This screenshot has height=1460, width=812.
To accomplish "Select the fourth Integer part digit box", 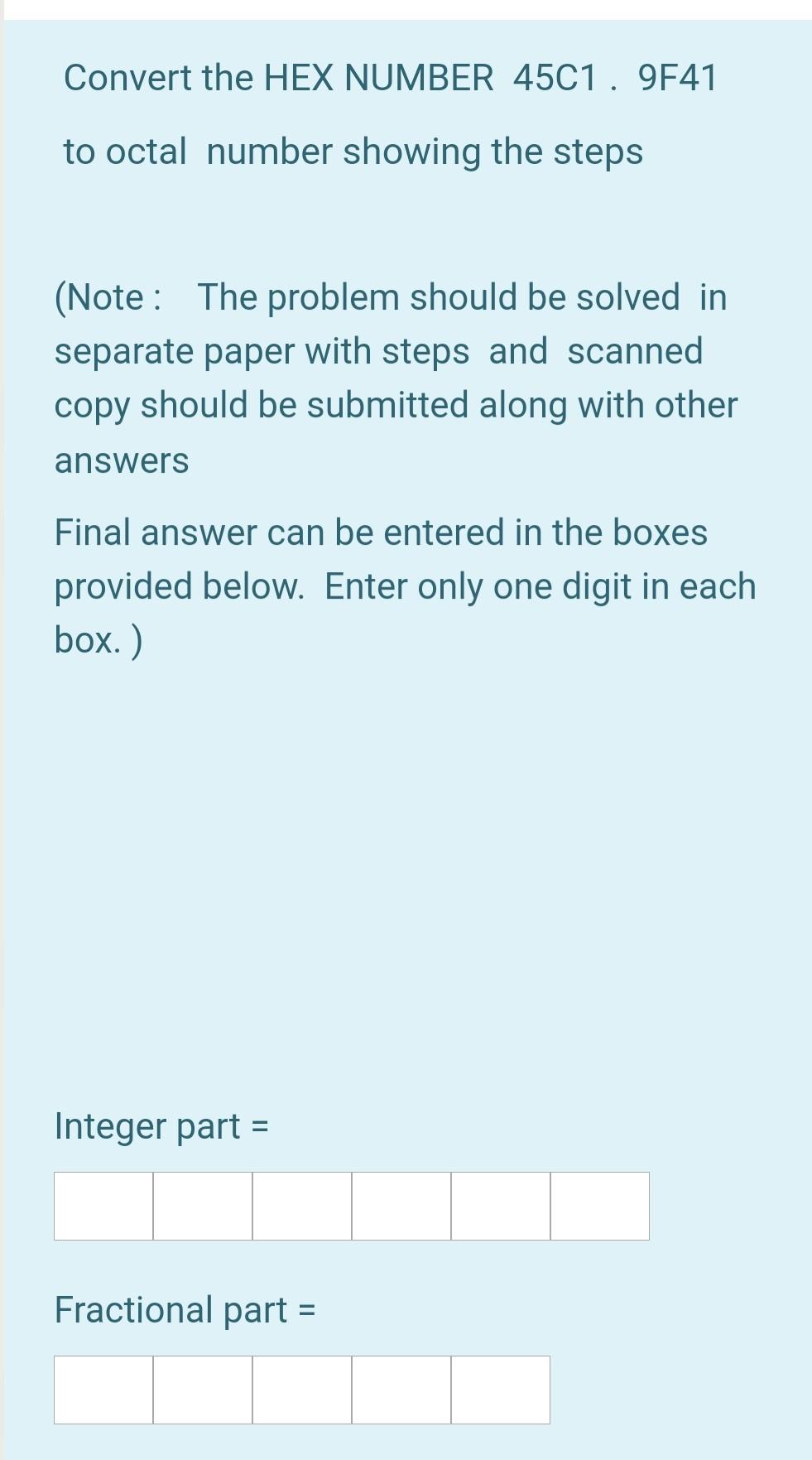I will [401, 1206].
